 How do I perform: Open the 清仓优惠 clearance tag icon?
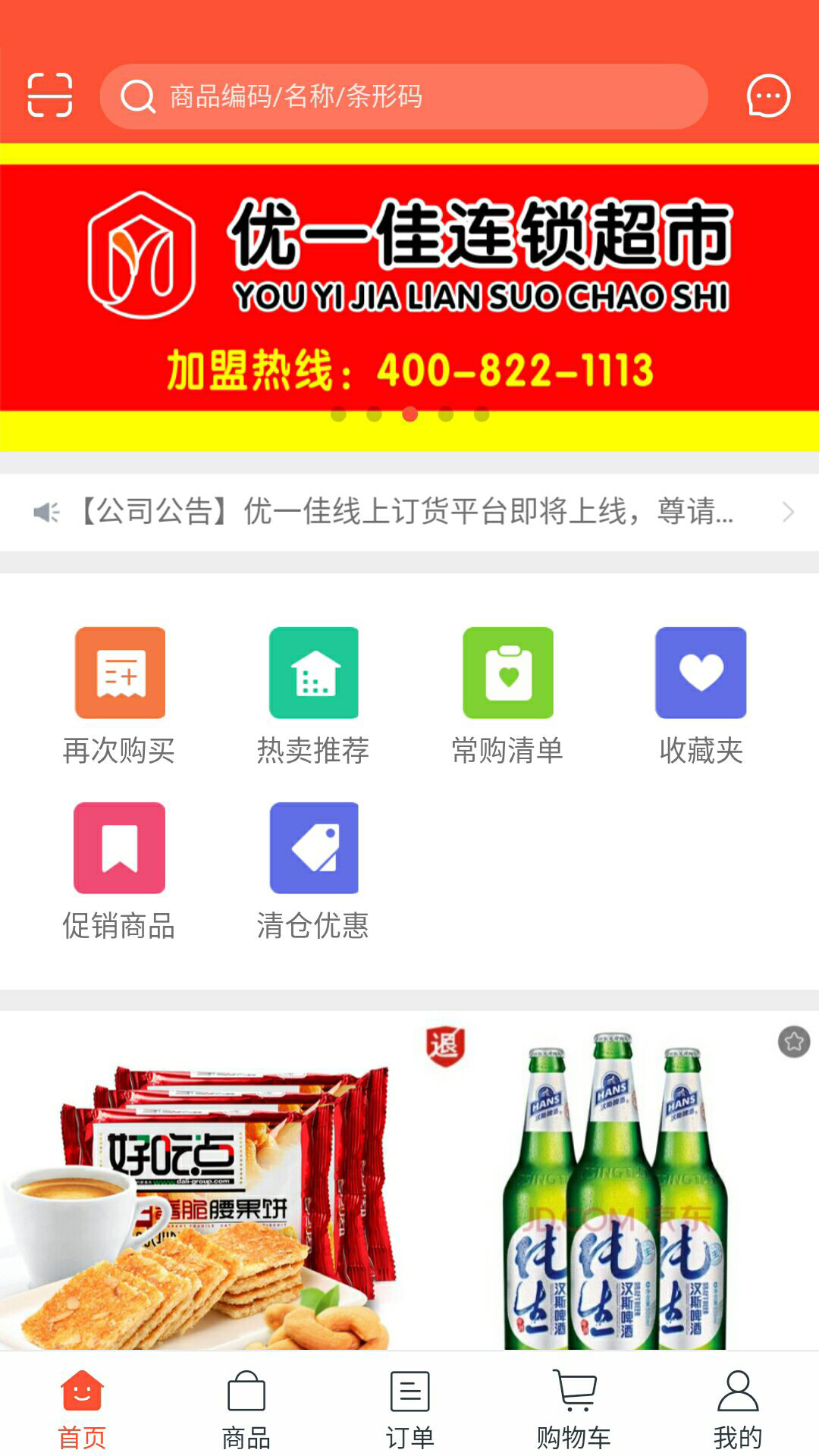[312, 848]
